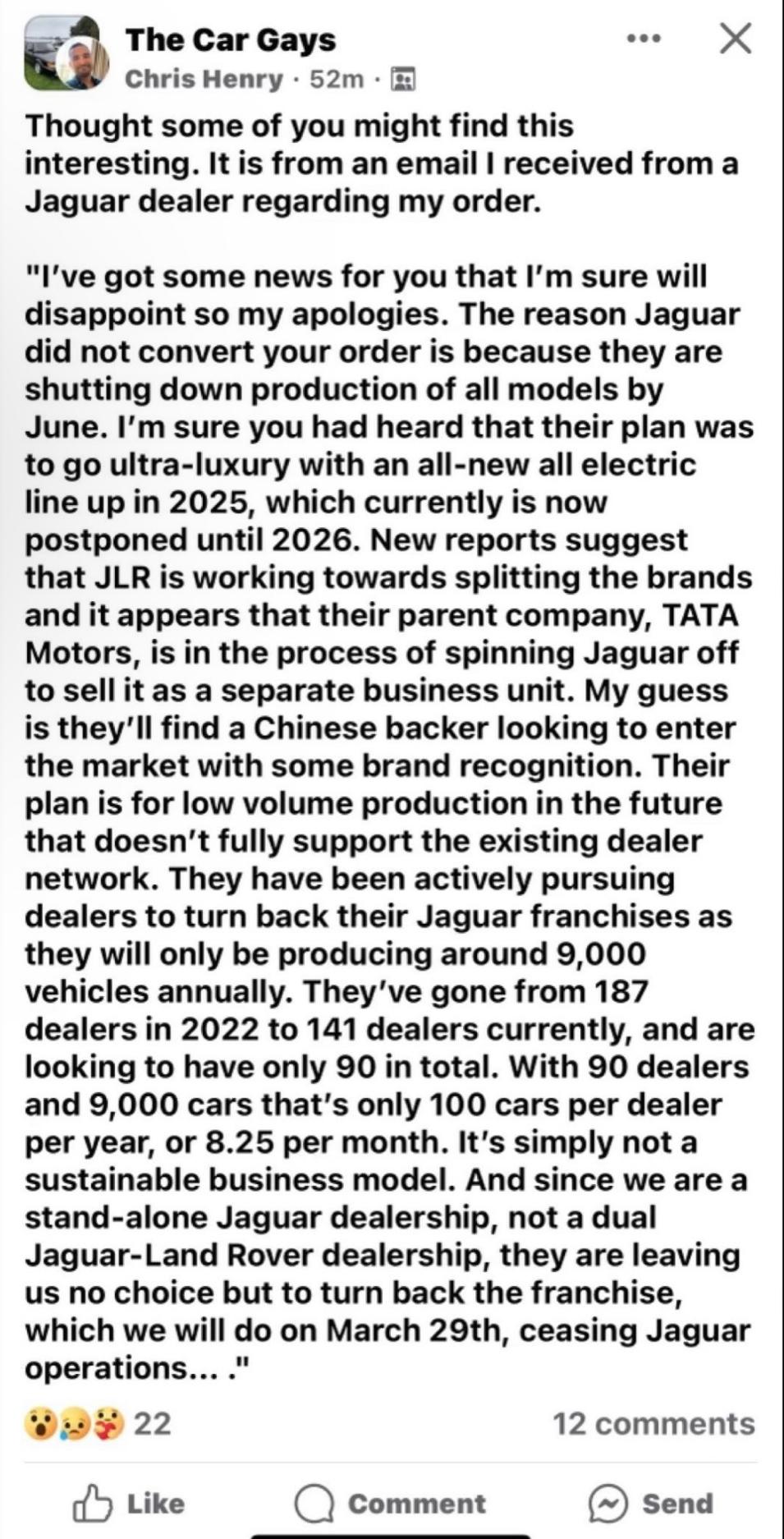784x1539 pixels.
Task: Open the group avatar picture
Action: (x=66, y=54)
